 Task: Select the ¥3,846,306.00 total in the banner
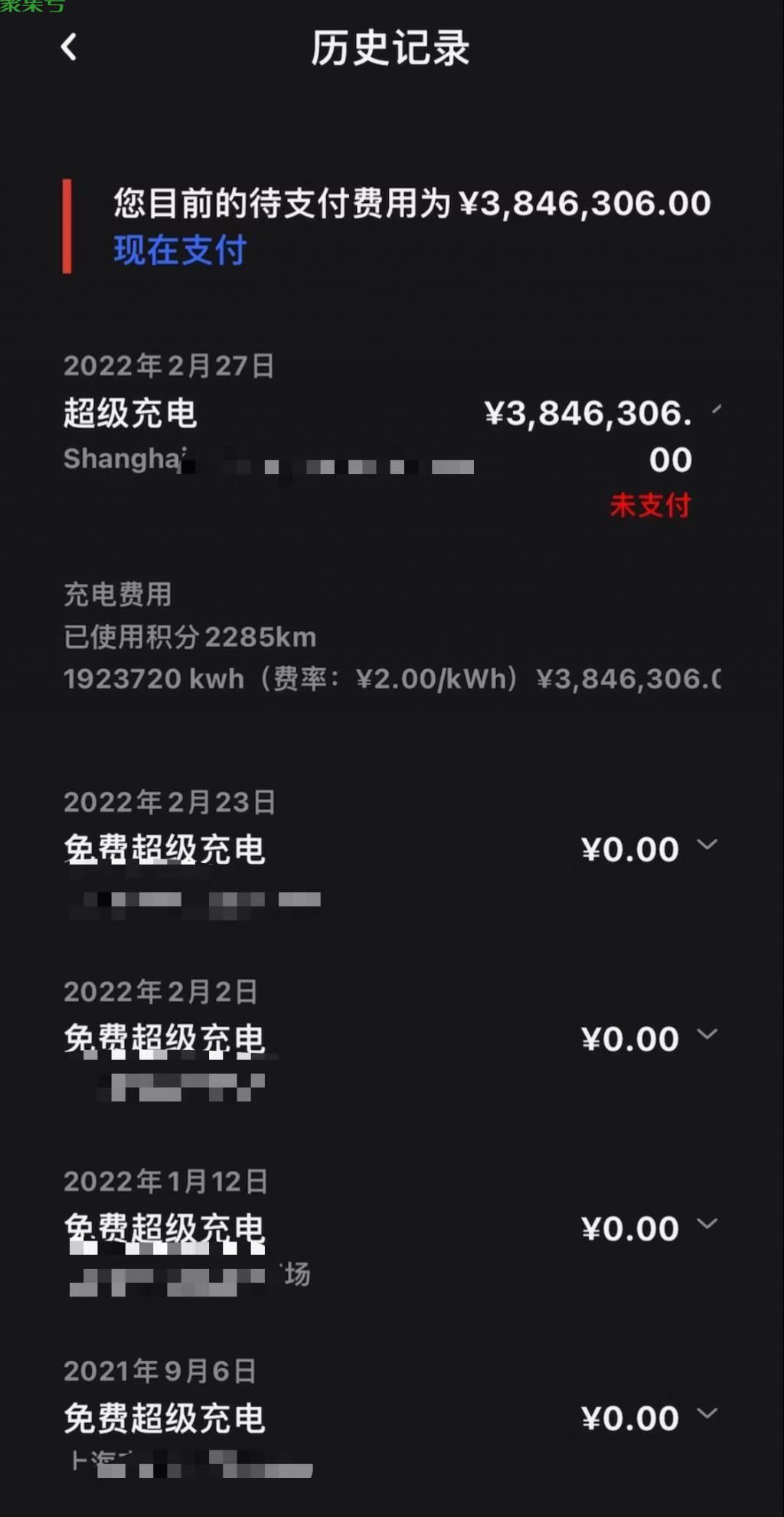pyautogui.click(x=586, y=202)
